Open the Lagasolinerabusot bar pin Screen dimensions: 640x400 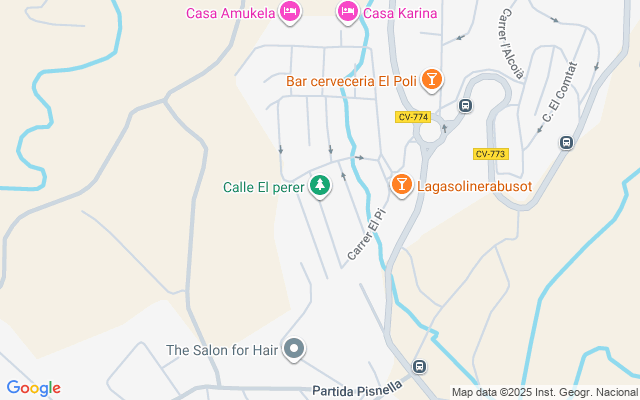pos(400,185)
